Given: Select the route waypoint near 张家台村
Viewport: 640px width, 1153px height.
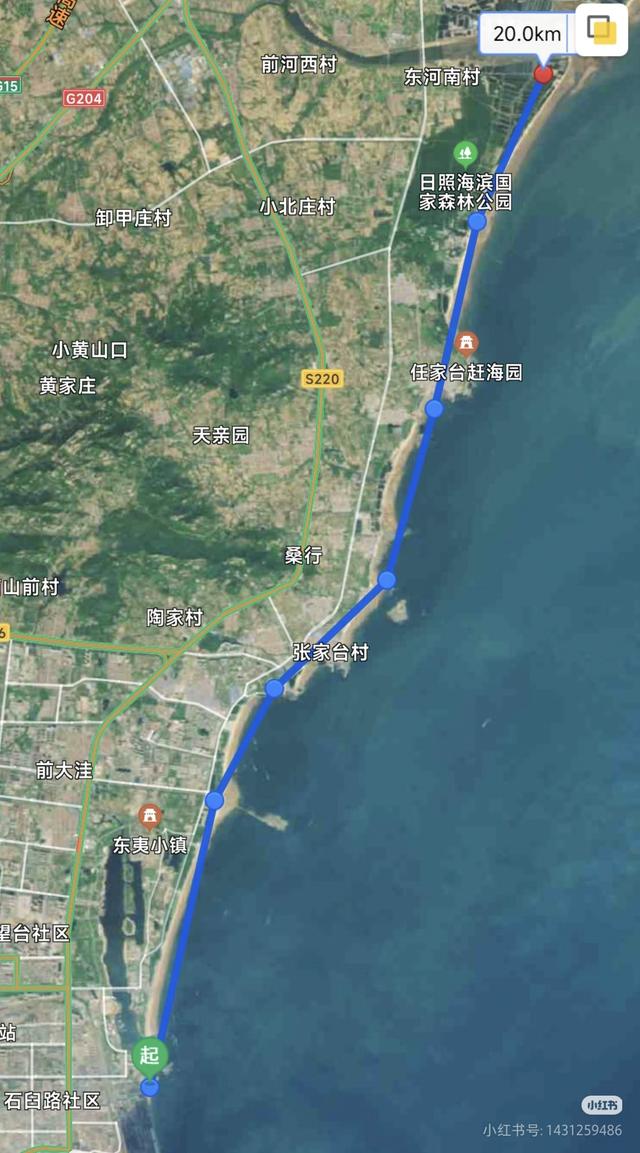Looking at the screenshot, I should [x=274, y=688].
